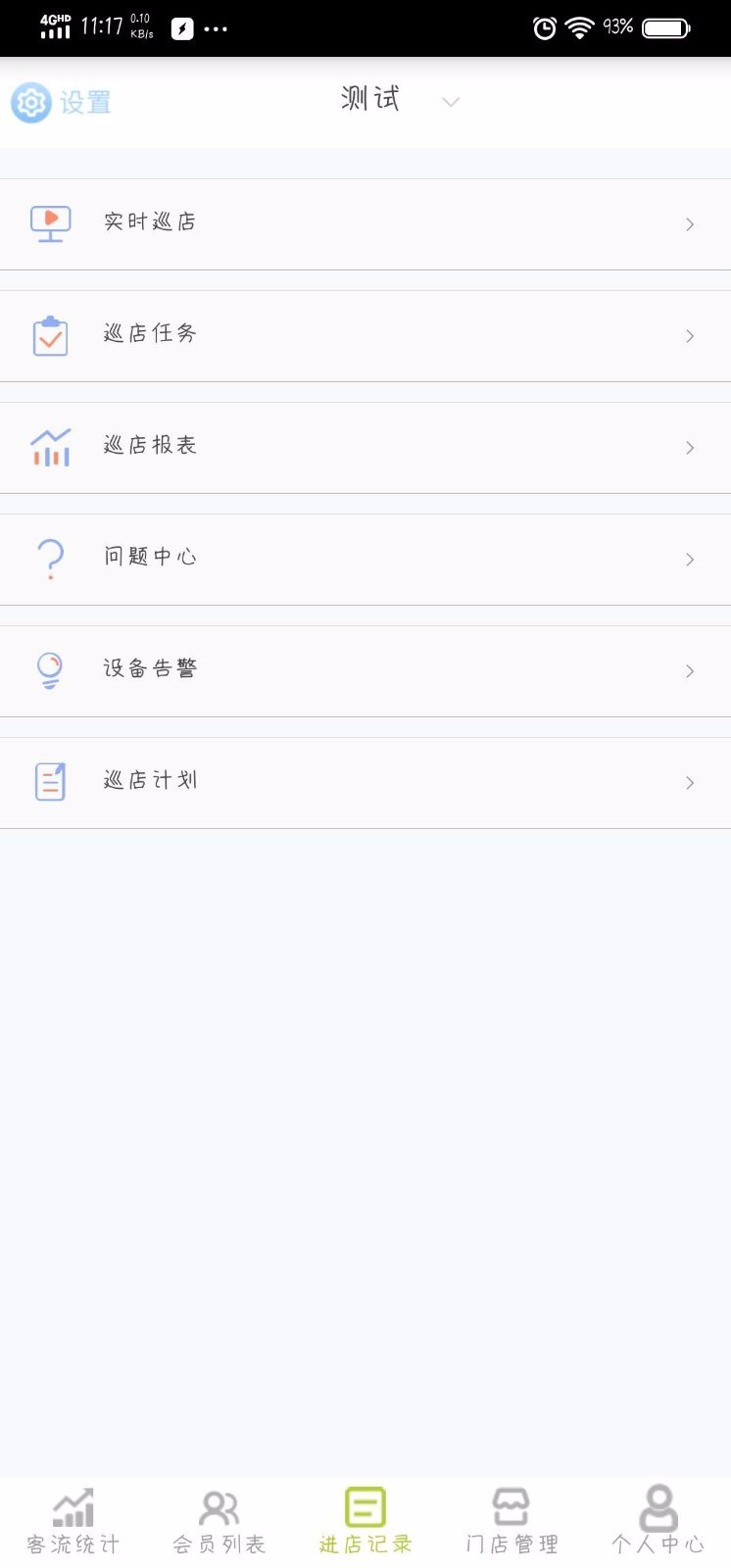Tap the 巡店报表 chart icon

pyautogui.click(x=50, y=447)
